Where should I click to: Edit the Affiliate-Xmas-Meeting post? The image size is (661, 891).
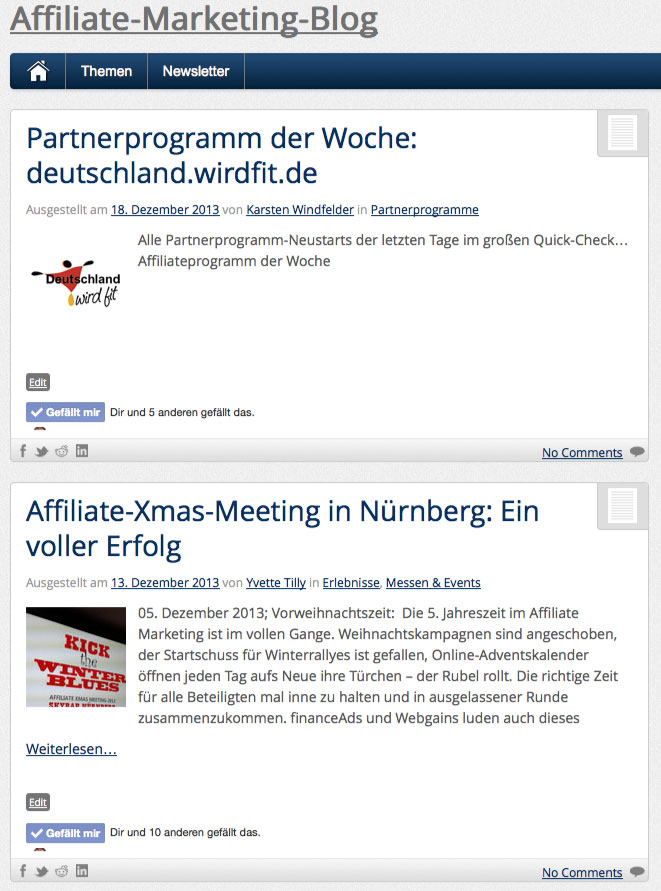tap(37, 802)
